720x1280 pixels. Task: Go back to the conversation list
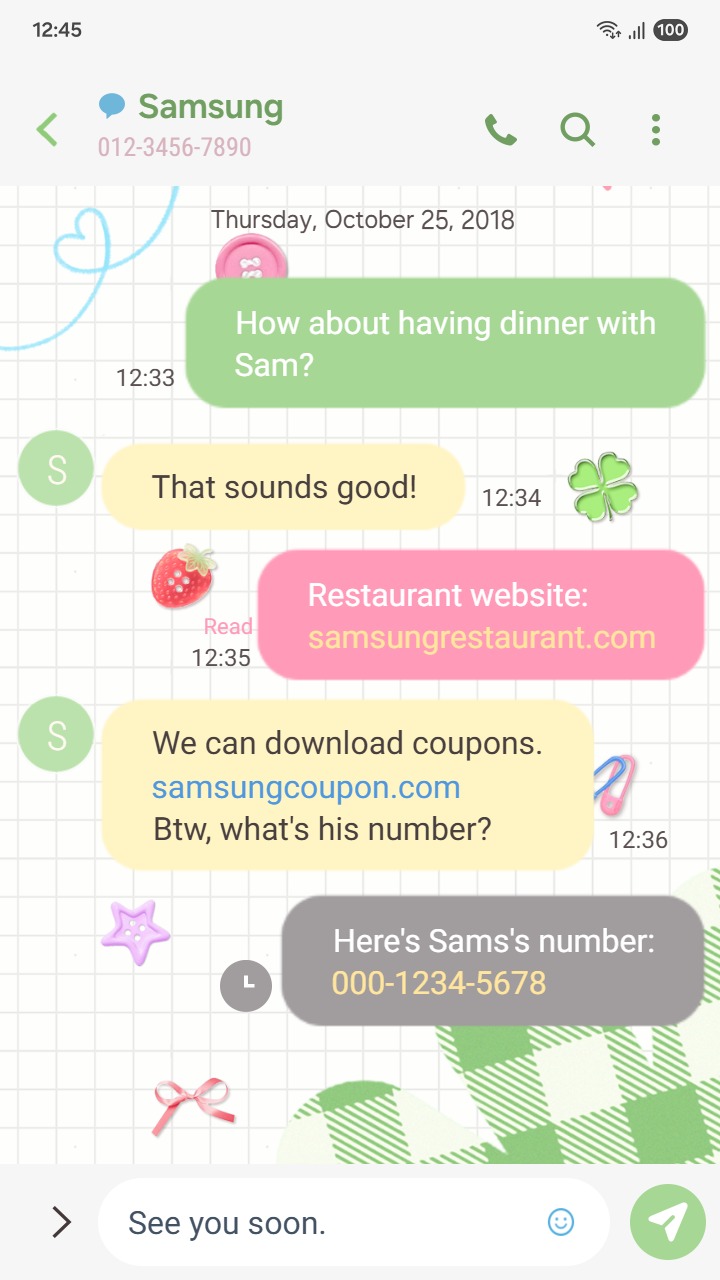point(47,130)
